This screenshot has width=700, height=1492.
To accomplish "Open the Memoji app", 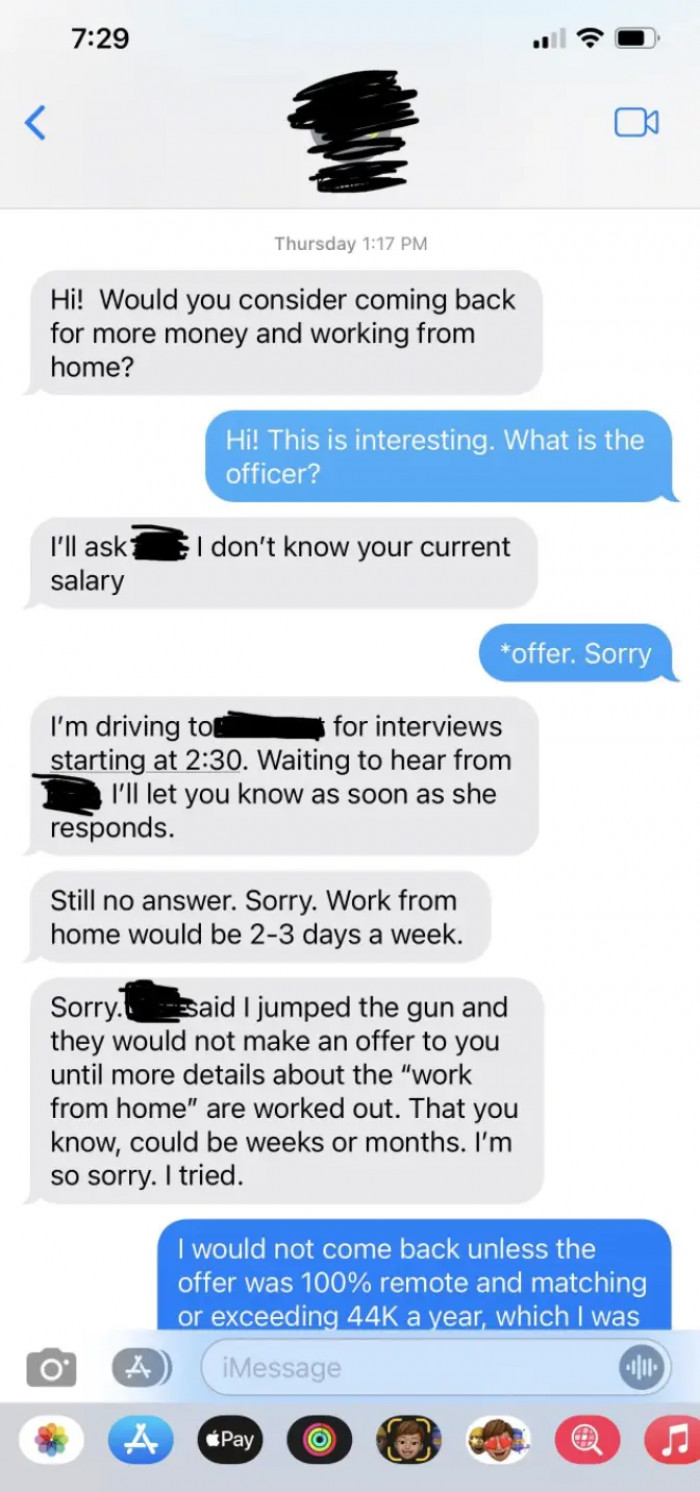I will 407,1440.
